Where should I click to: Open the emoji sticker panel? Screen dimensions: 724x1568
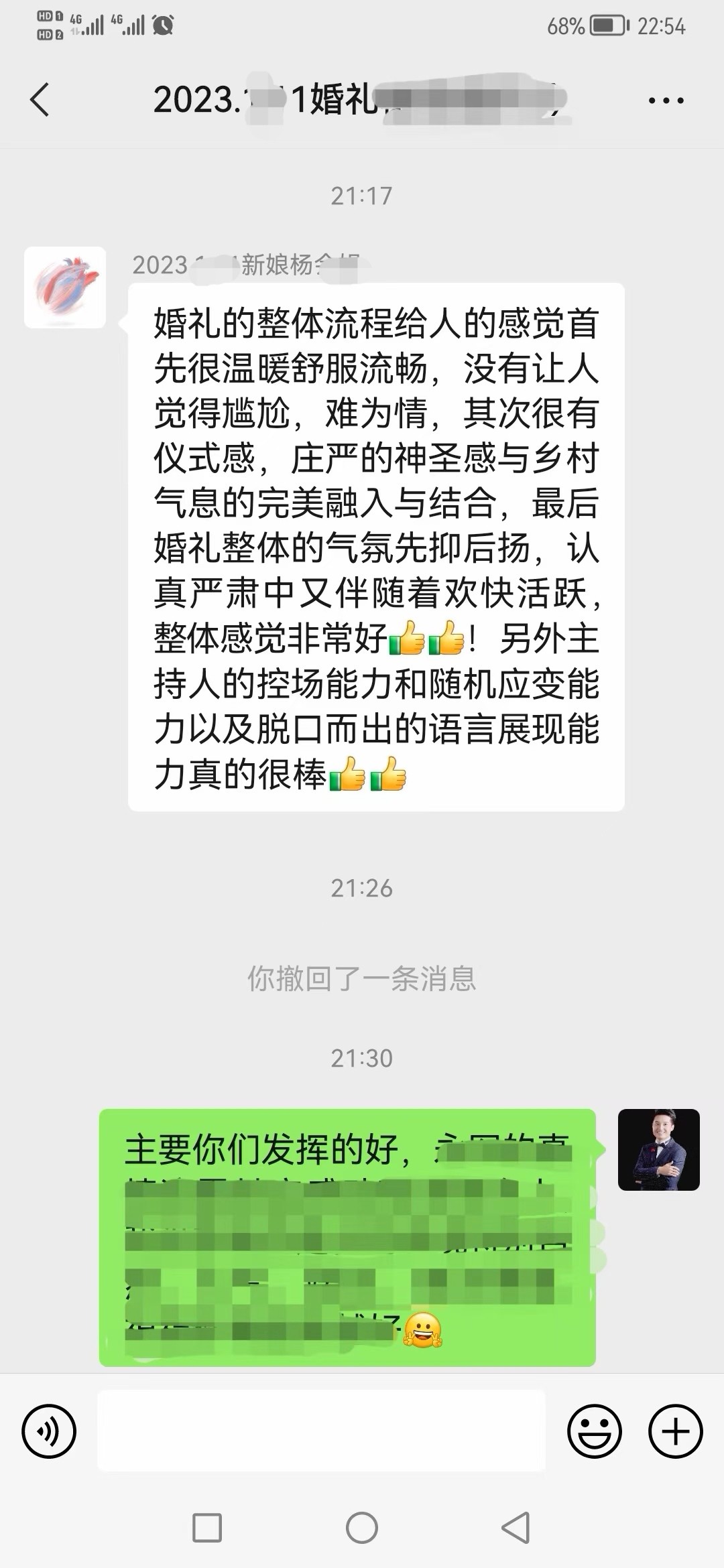coord(594,1432)
